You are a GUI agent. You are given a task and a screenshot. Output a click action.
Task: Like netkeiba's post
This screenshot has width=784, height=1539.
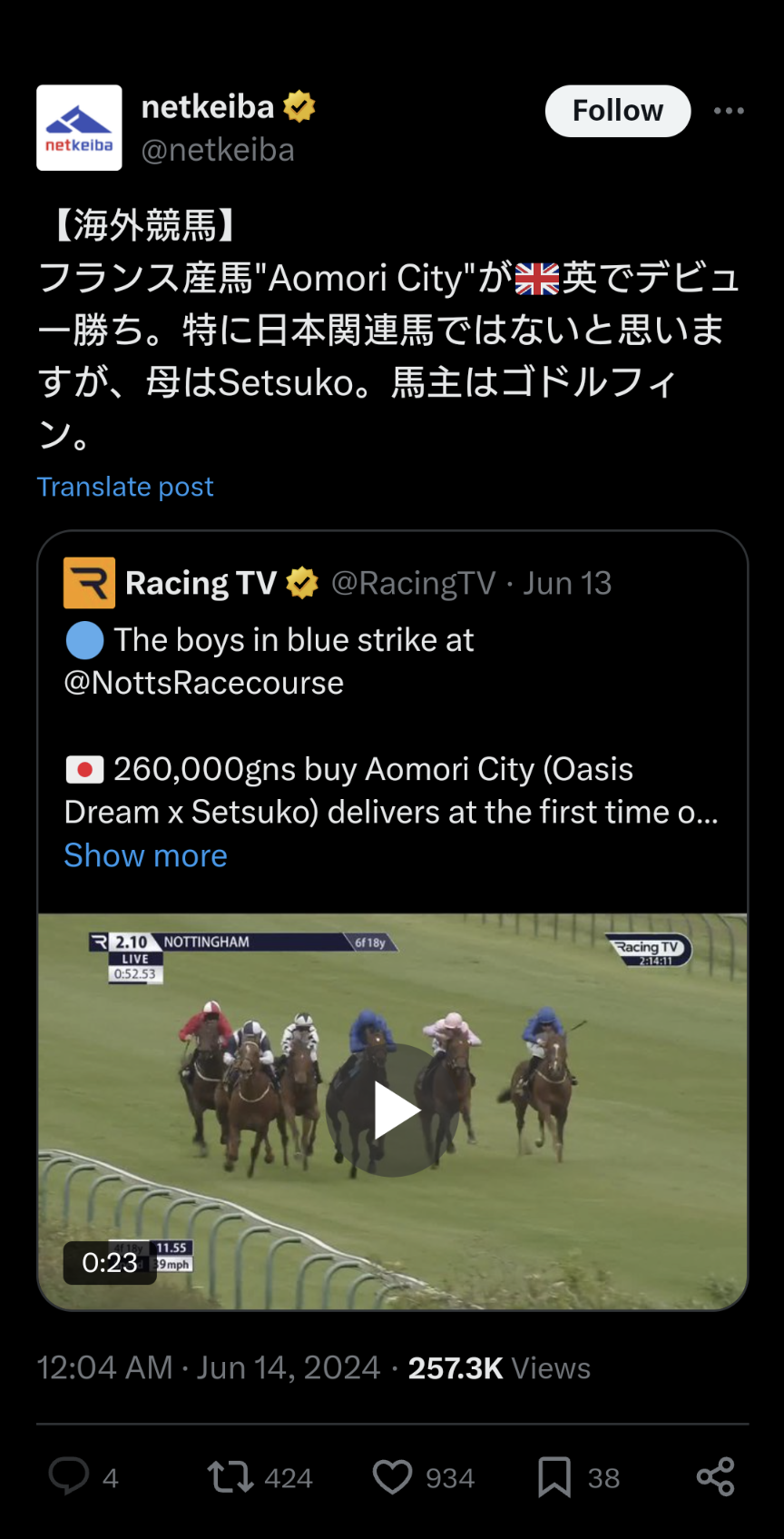coord(393,1476)
